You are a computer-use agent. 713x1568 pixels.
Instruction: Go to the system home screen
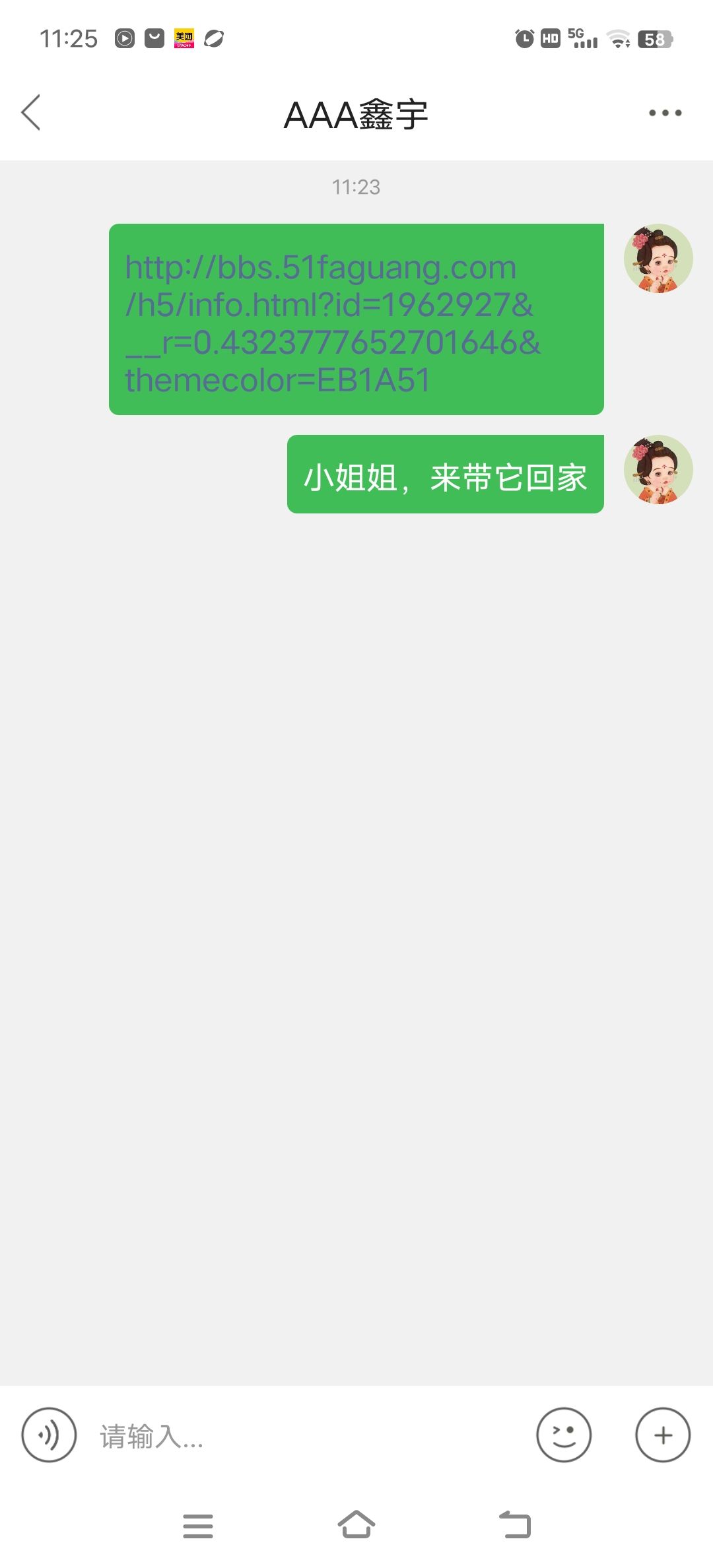click(356, 1524)
